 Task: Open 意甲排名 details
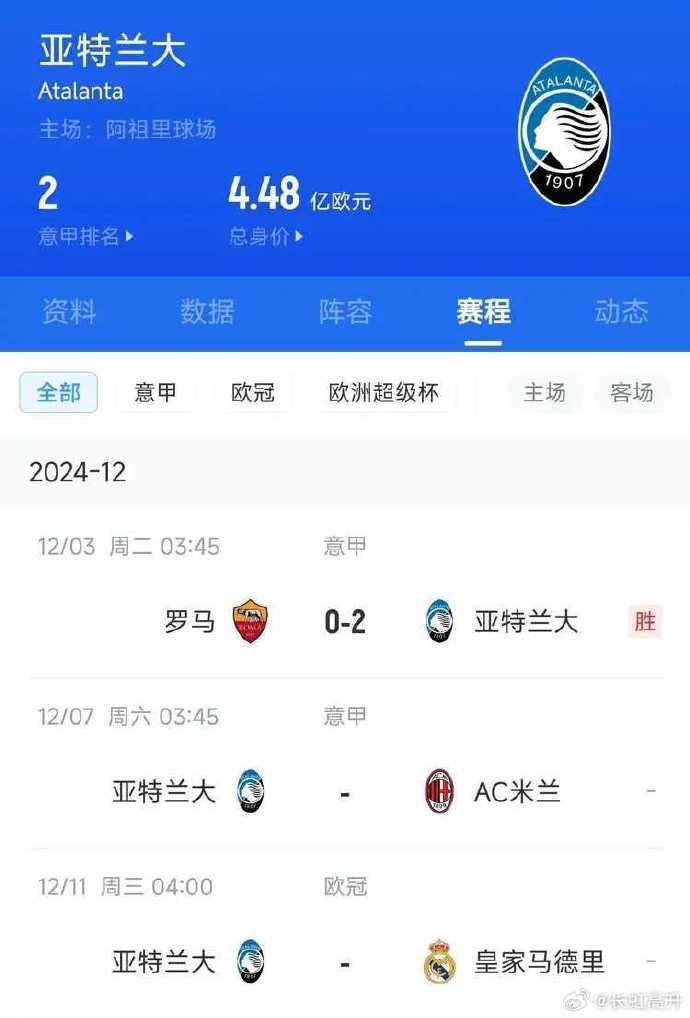(86, 237)
